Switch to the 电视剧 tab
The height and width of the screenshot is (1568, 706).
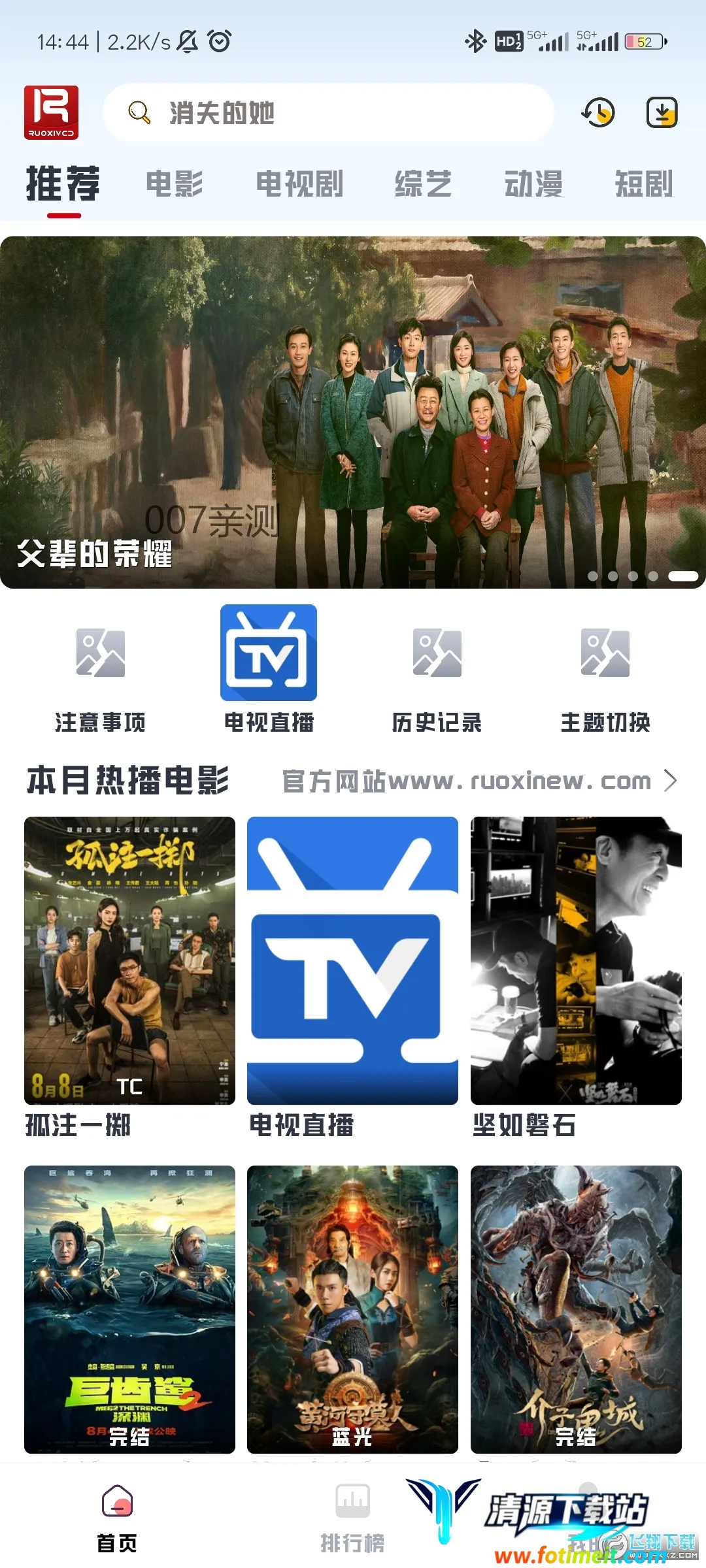[x=299, y=184]
